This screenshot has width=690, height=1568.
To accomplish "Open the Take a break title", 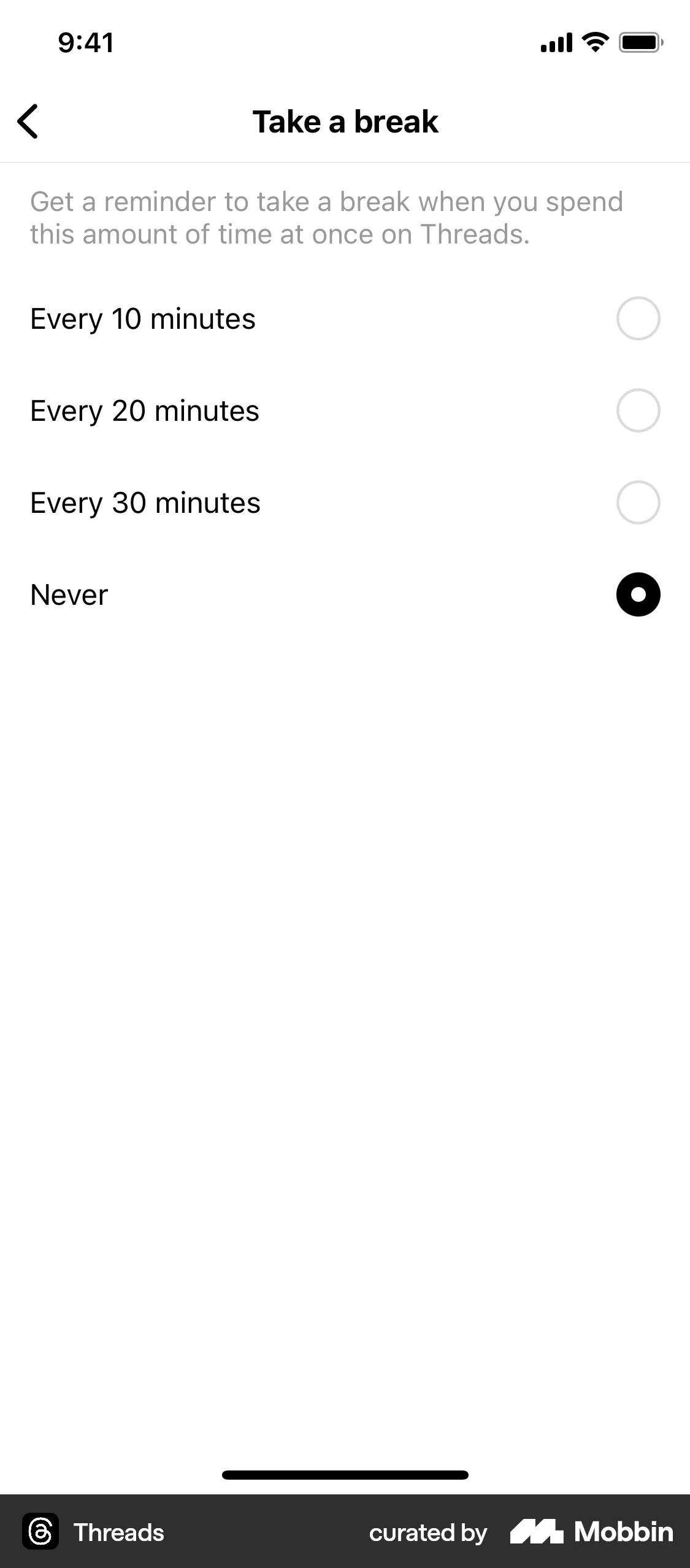I will coord(345,121).
